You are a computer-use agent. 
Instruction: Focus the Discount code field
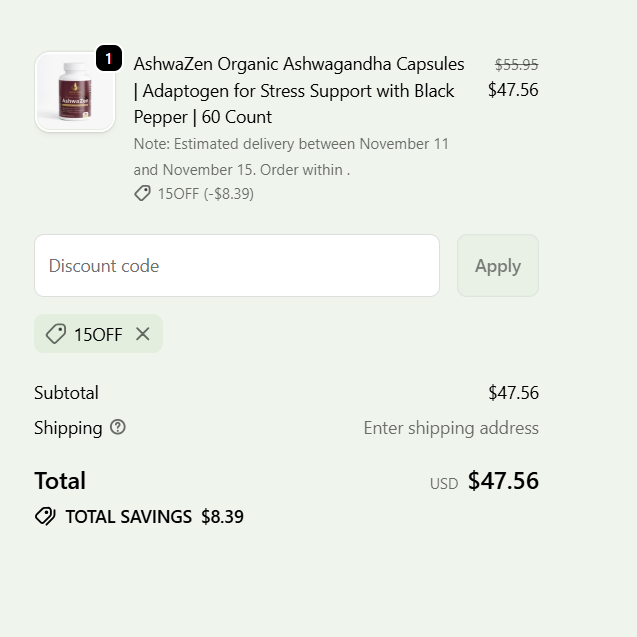(x=237, y=266)
